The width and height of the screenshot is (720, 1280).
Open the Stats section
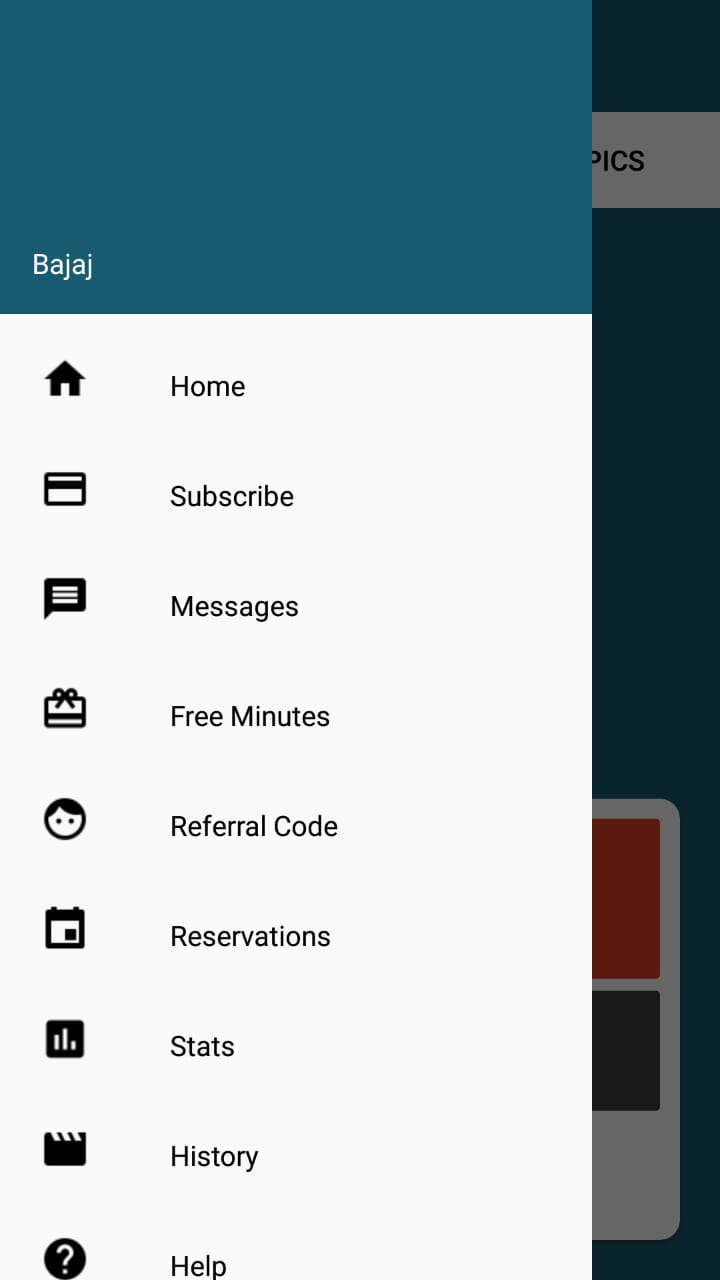(x=296, y=1046)
